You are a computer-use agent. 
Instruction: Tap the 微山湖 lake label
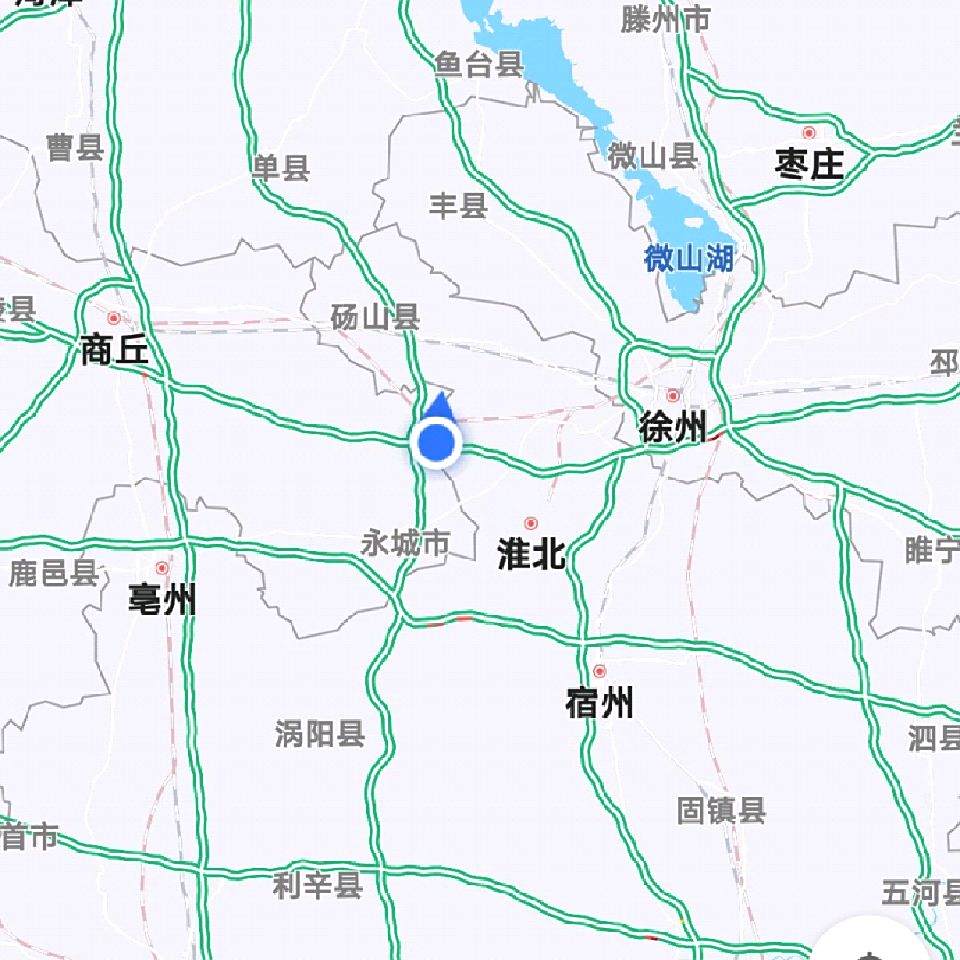pyautogui.click(x=689, y=258)
